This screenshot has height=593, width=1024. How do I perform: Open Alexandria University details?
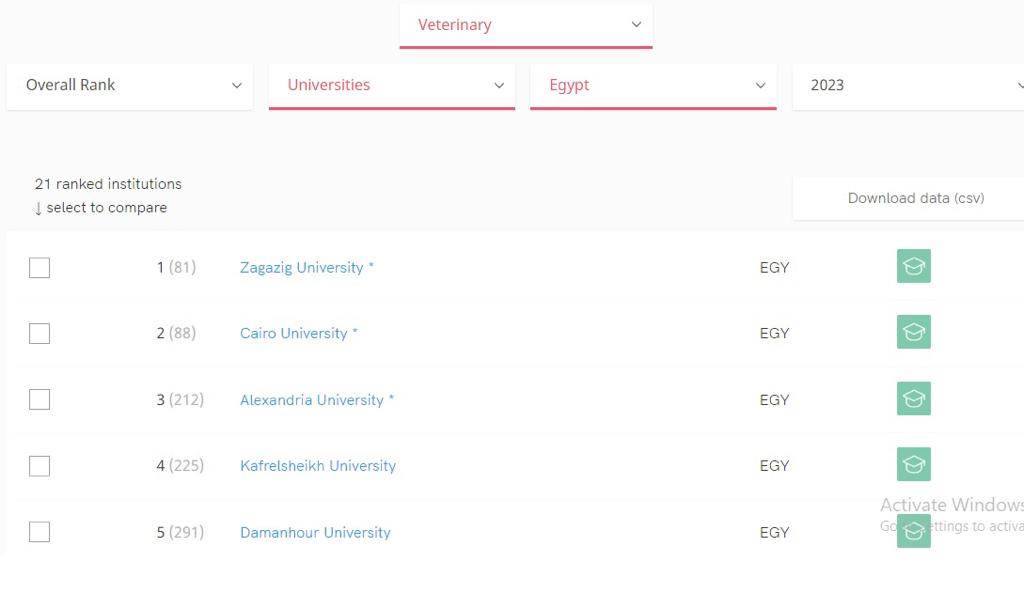pyautogui.click(x=311, y=400)
